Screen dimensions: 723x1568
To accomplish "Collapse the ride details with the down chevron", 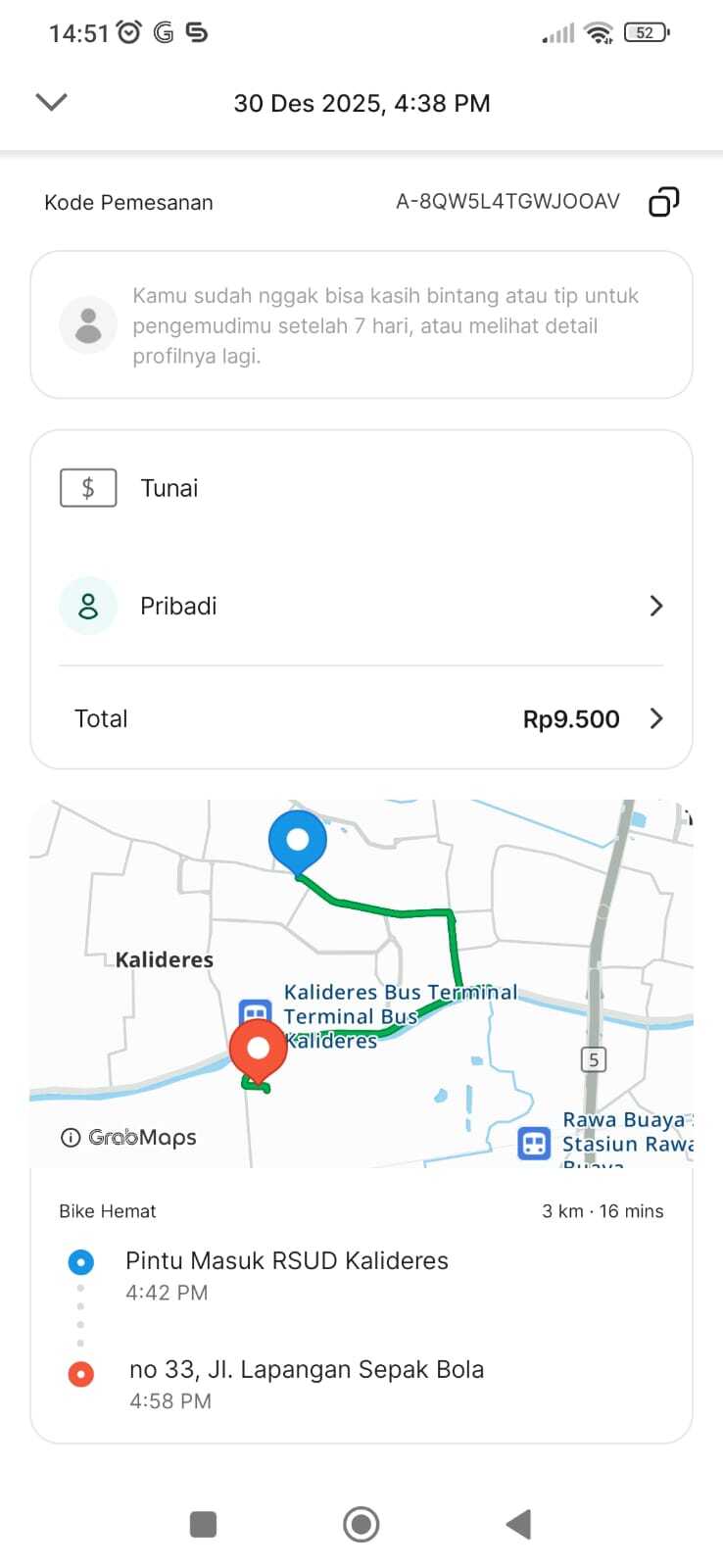I will [x=51, y=102].
